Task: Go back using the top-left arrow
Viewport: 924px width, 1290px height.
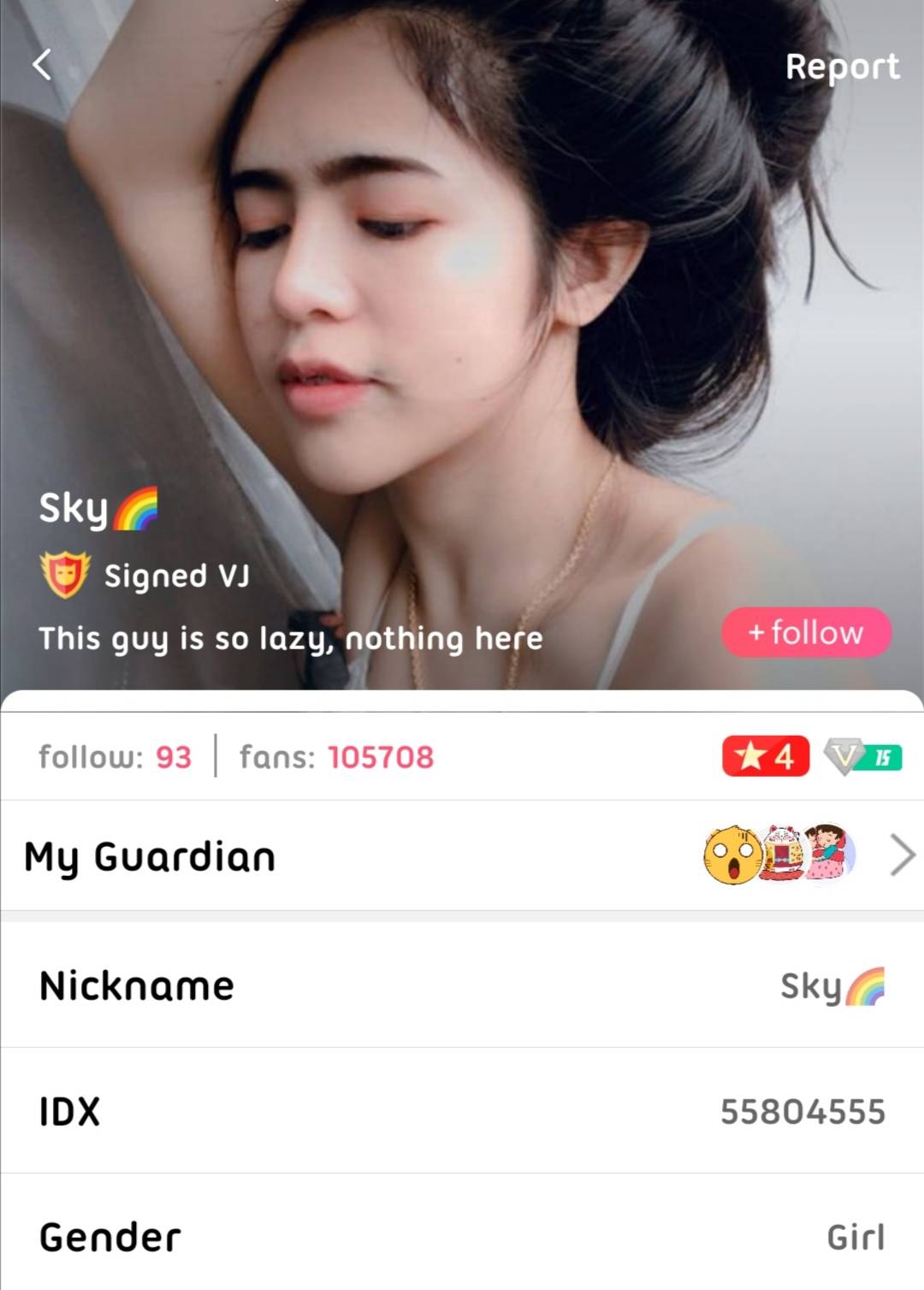Action: (42, 64)
